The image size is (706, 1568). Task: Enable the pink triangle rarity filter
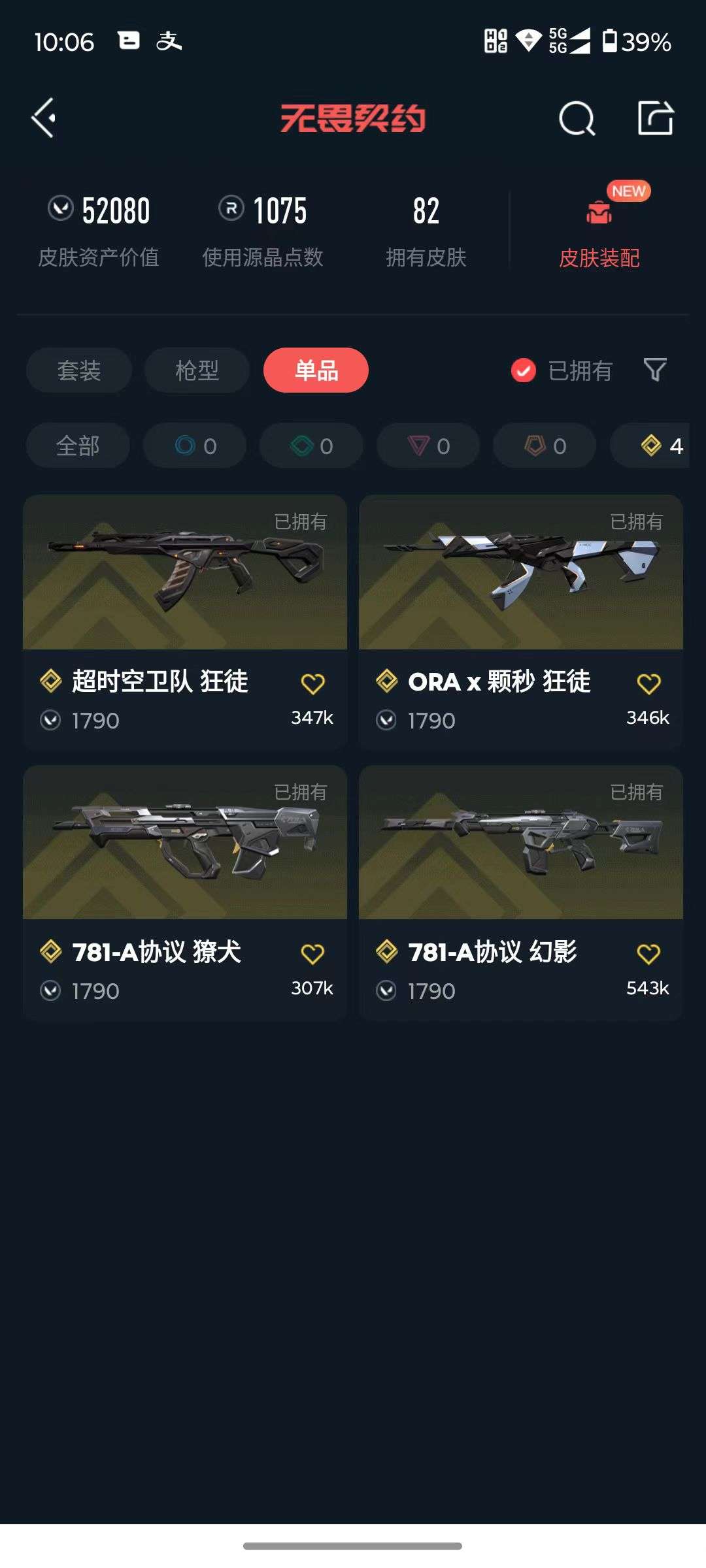coord(427,445)
